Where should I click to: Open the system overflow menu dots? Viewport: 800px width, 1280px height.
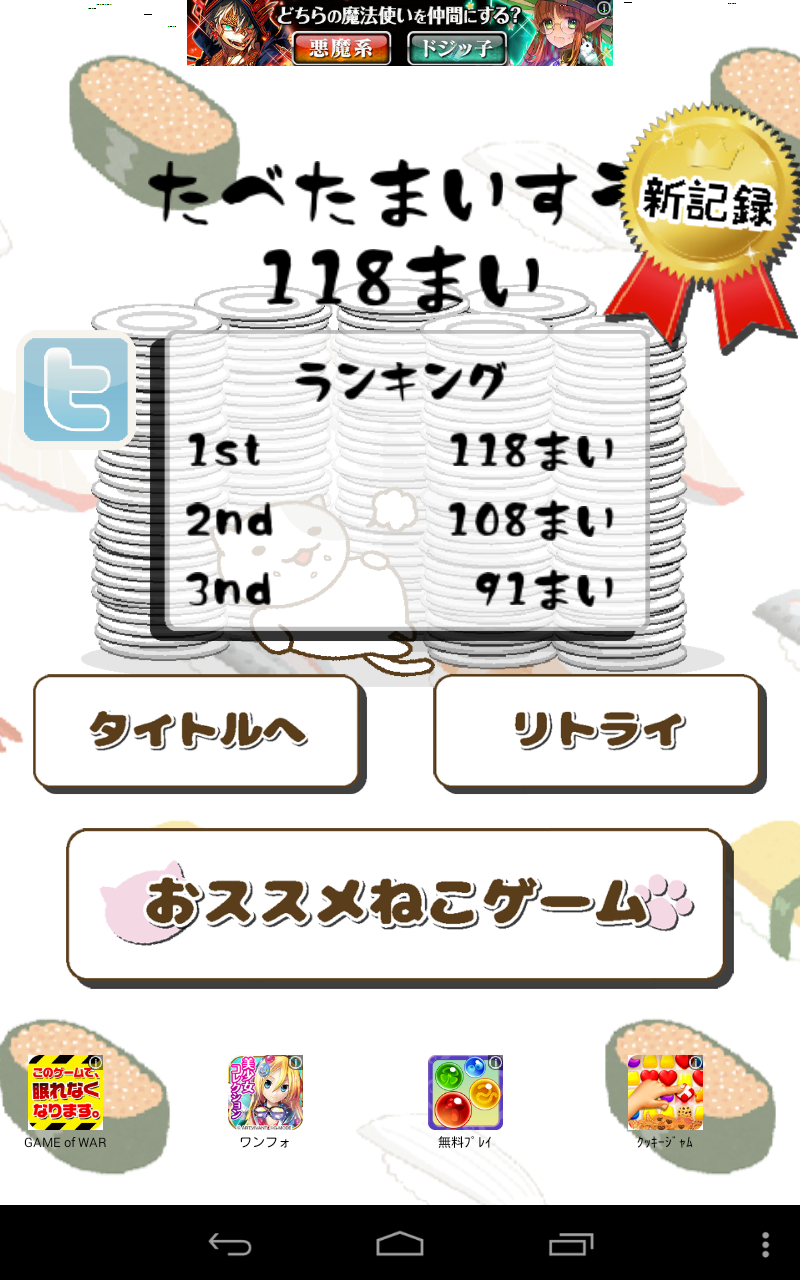765,1244
